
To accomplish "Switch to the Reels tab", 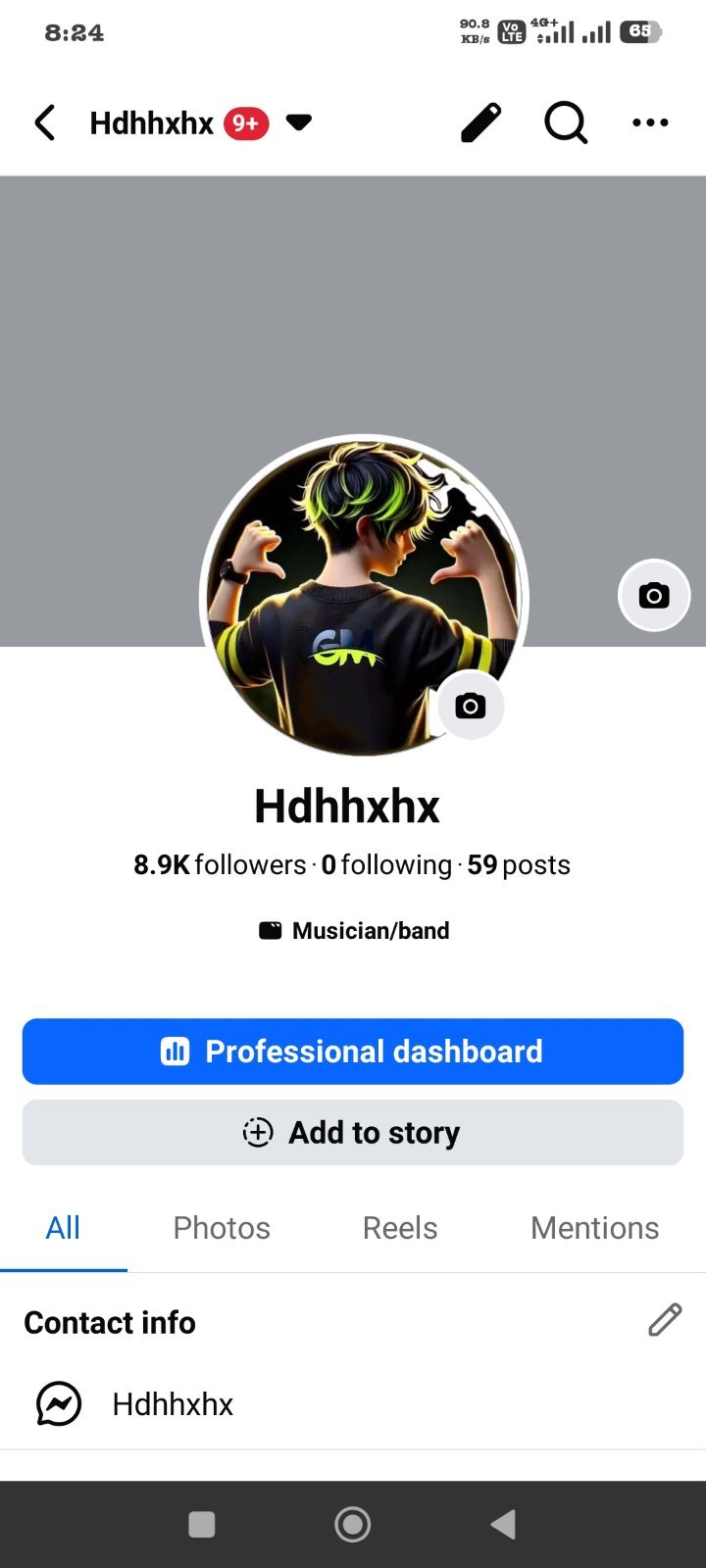I will coord(400,1228).
